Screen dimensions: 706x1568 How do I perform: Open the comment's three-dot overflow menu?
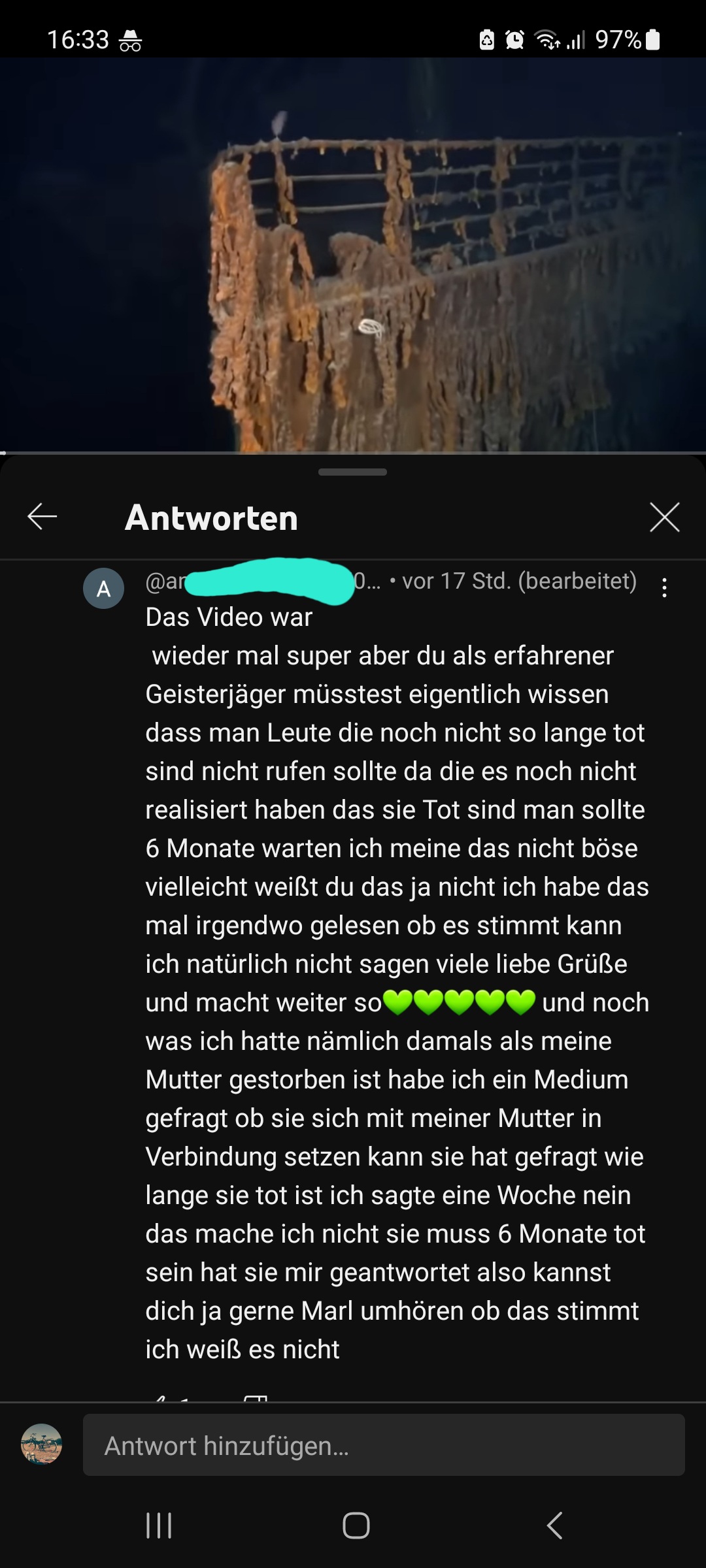click(x=664, y=588)
